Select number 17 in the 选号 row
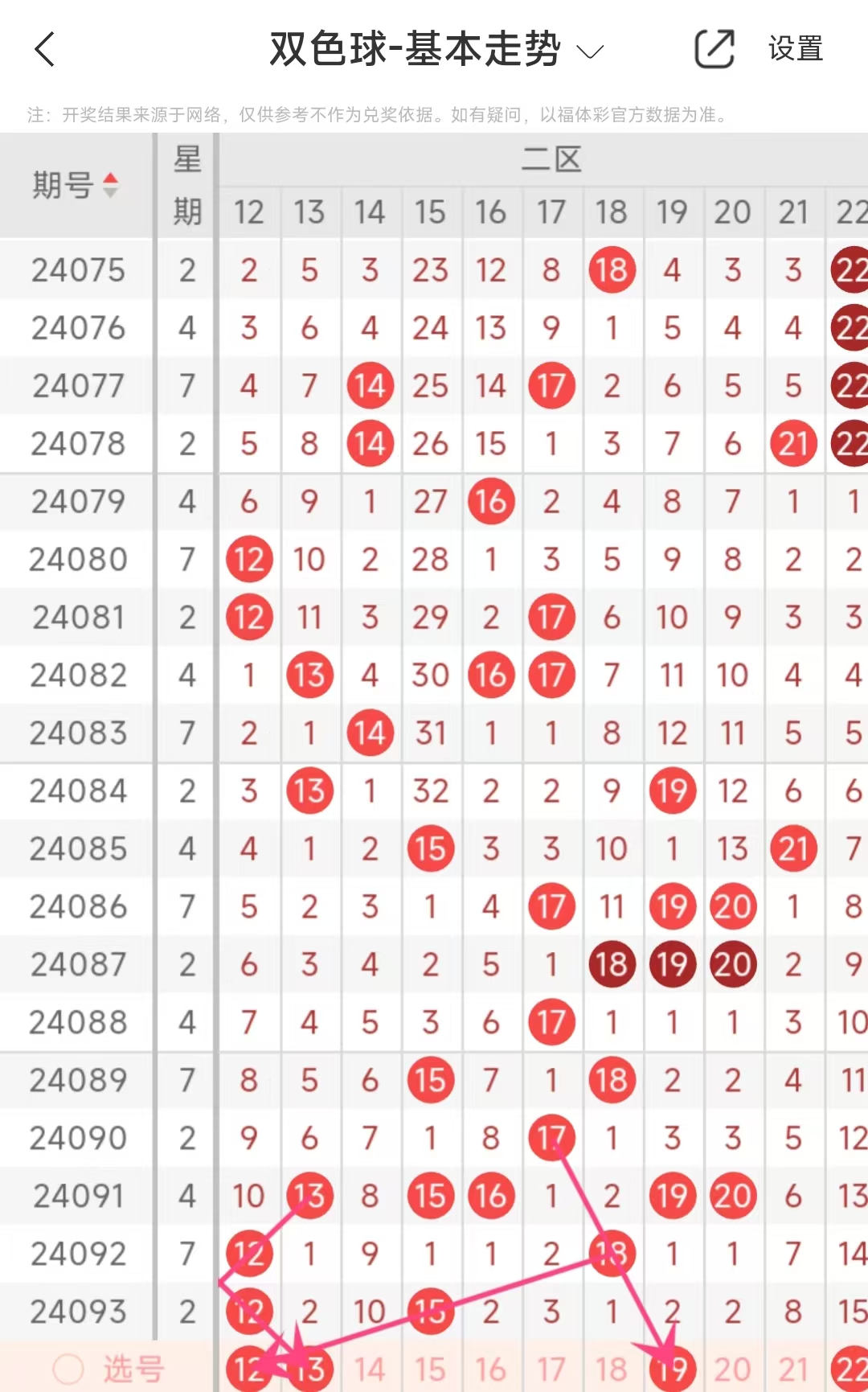 551,1369
